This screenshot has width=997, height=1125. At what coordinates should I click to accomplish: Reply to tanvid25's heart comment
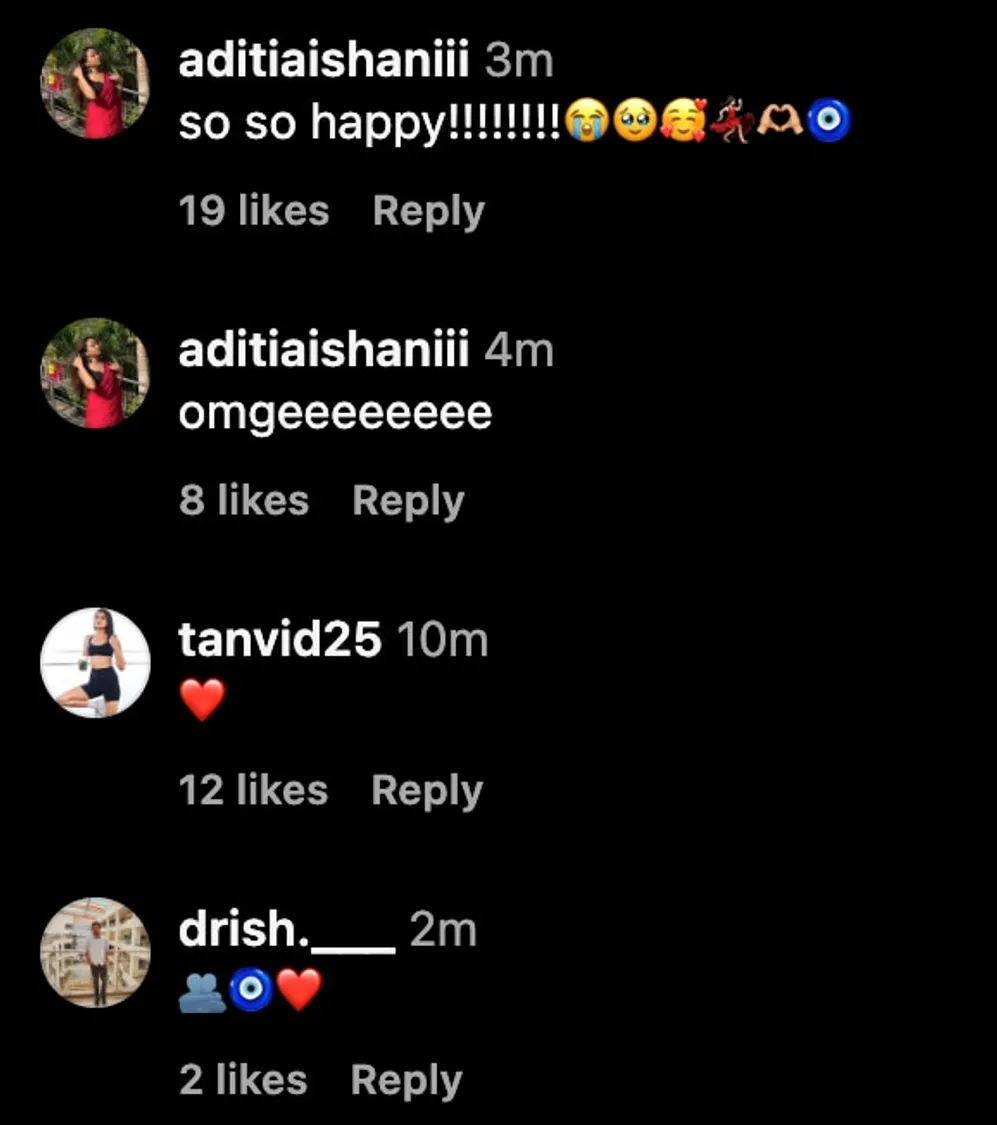pos(427,791)
